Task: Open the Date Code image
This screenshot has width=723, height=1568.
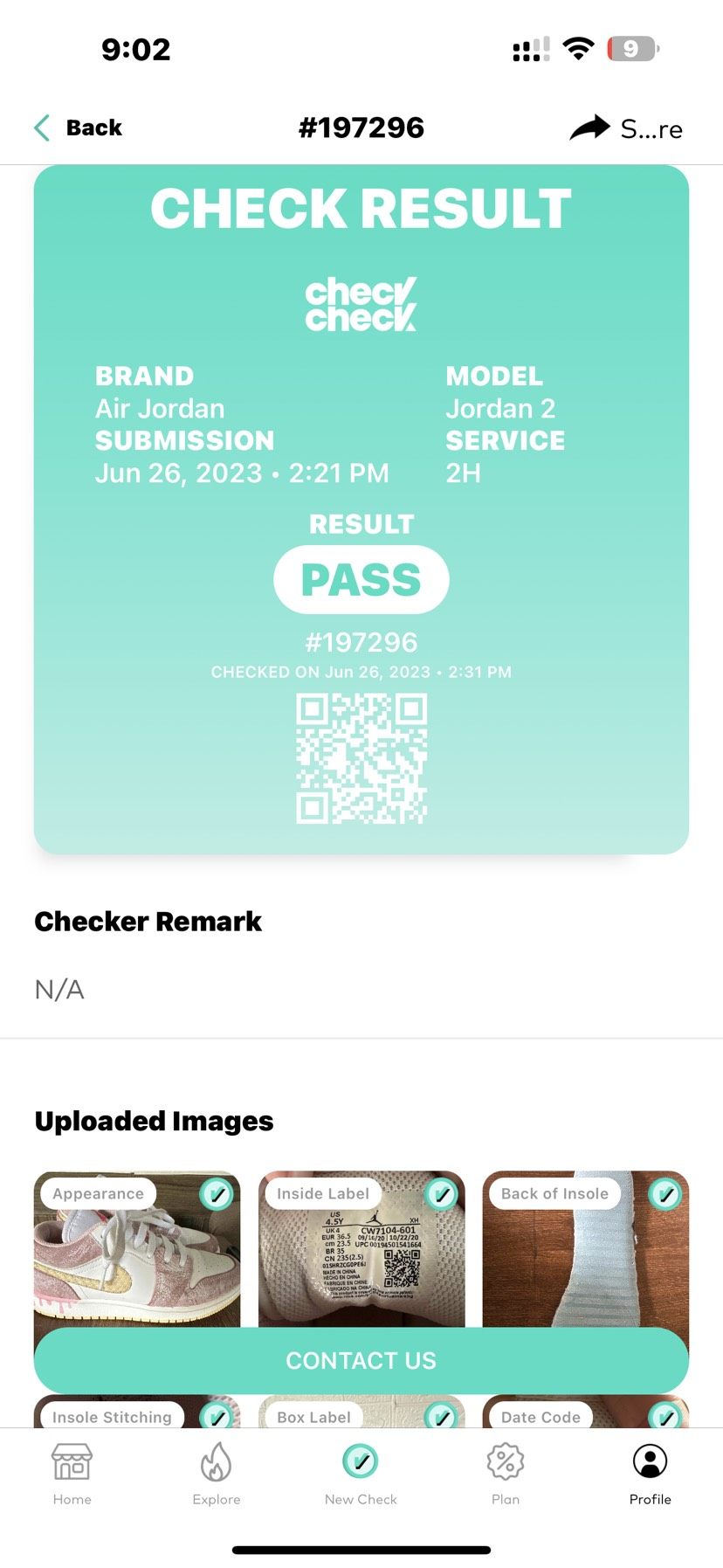Action: (585, 1413)
